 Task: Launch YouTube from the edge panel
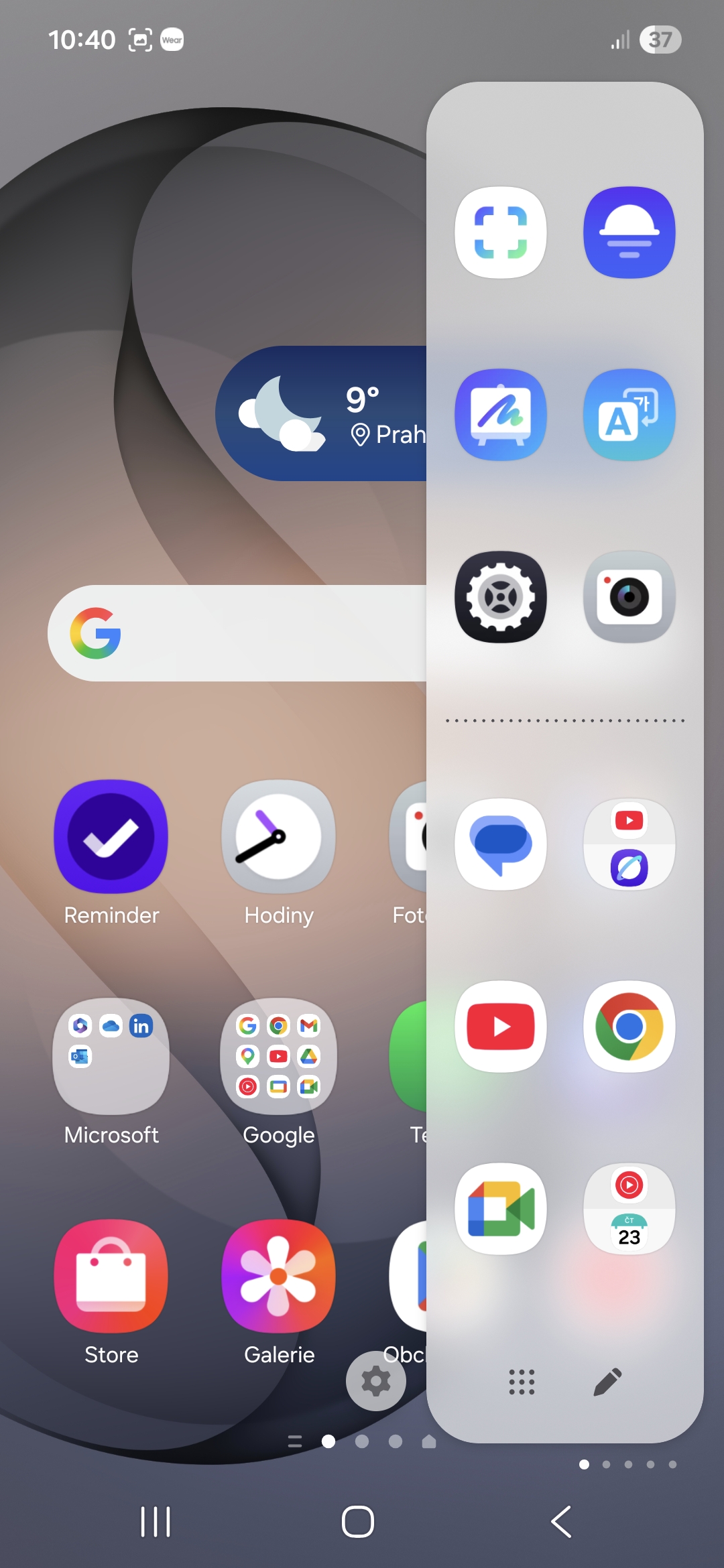click(500, 1026)
